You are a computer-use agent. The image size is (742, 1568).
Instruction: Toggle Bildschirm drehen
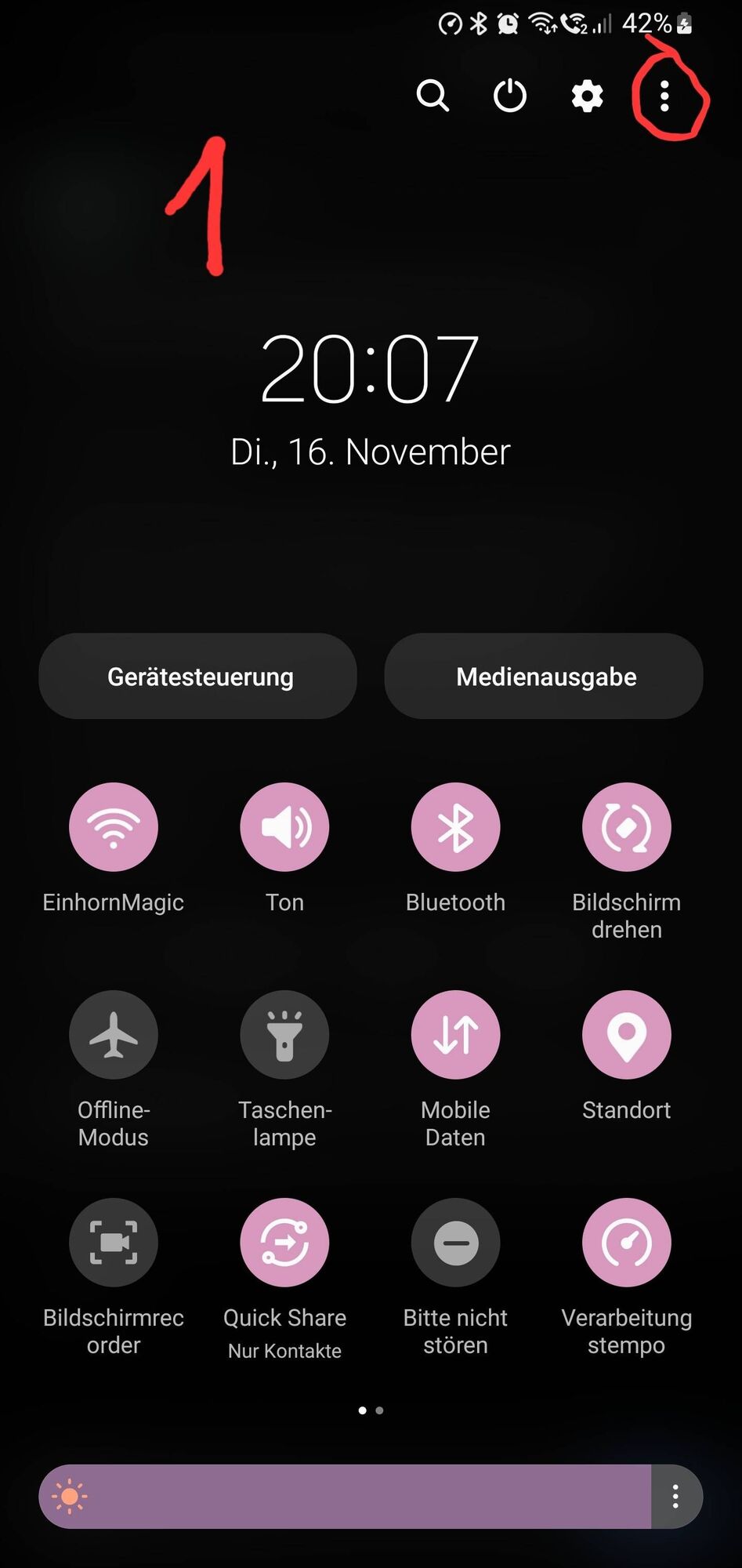point(626,827)
